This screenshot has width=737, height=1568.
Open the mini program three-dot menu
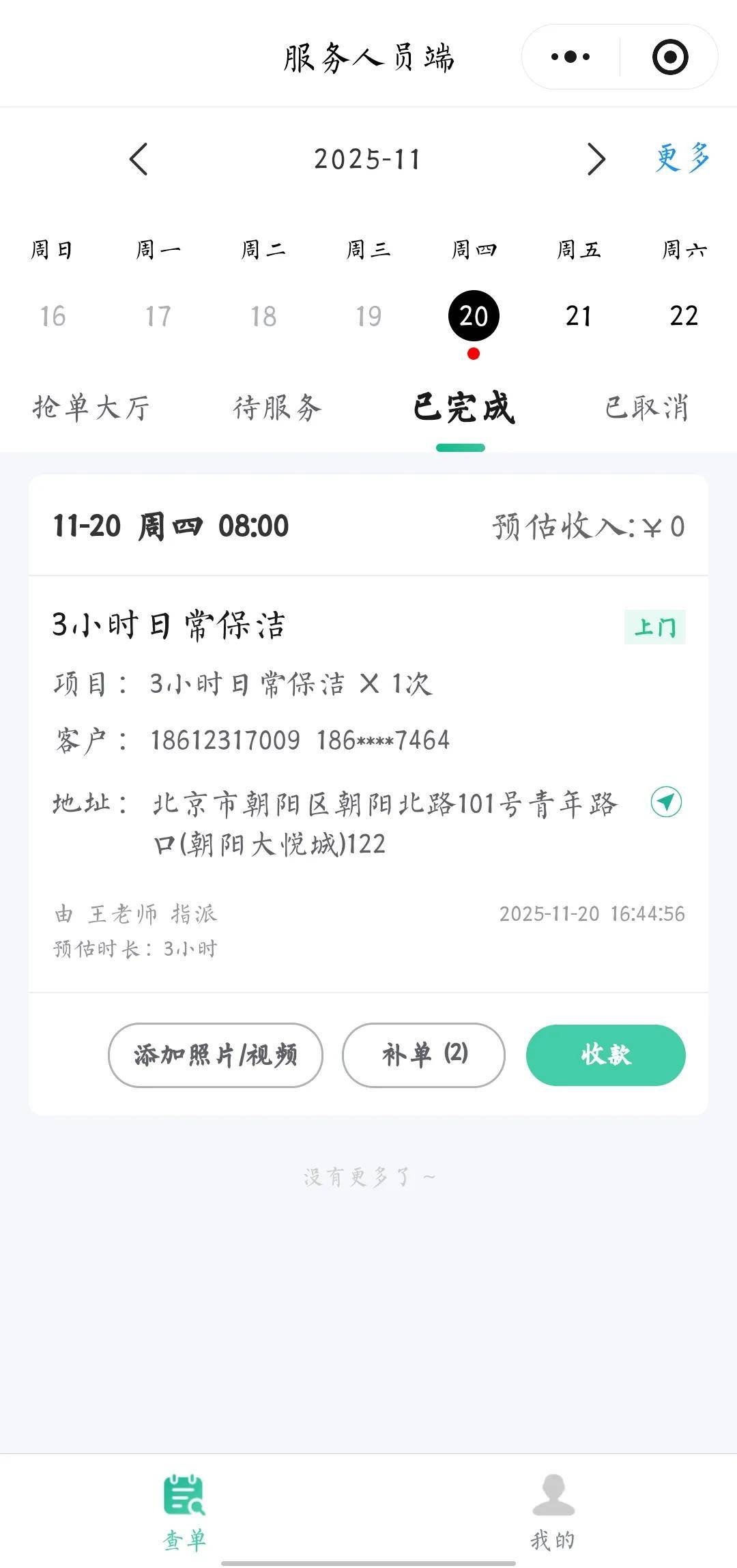coord(570,57)
